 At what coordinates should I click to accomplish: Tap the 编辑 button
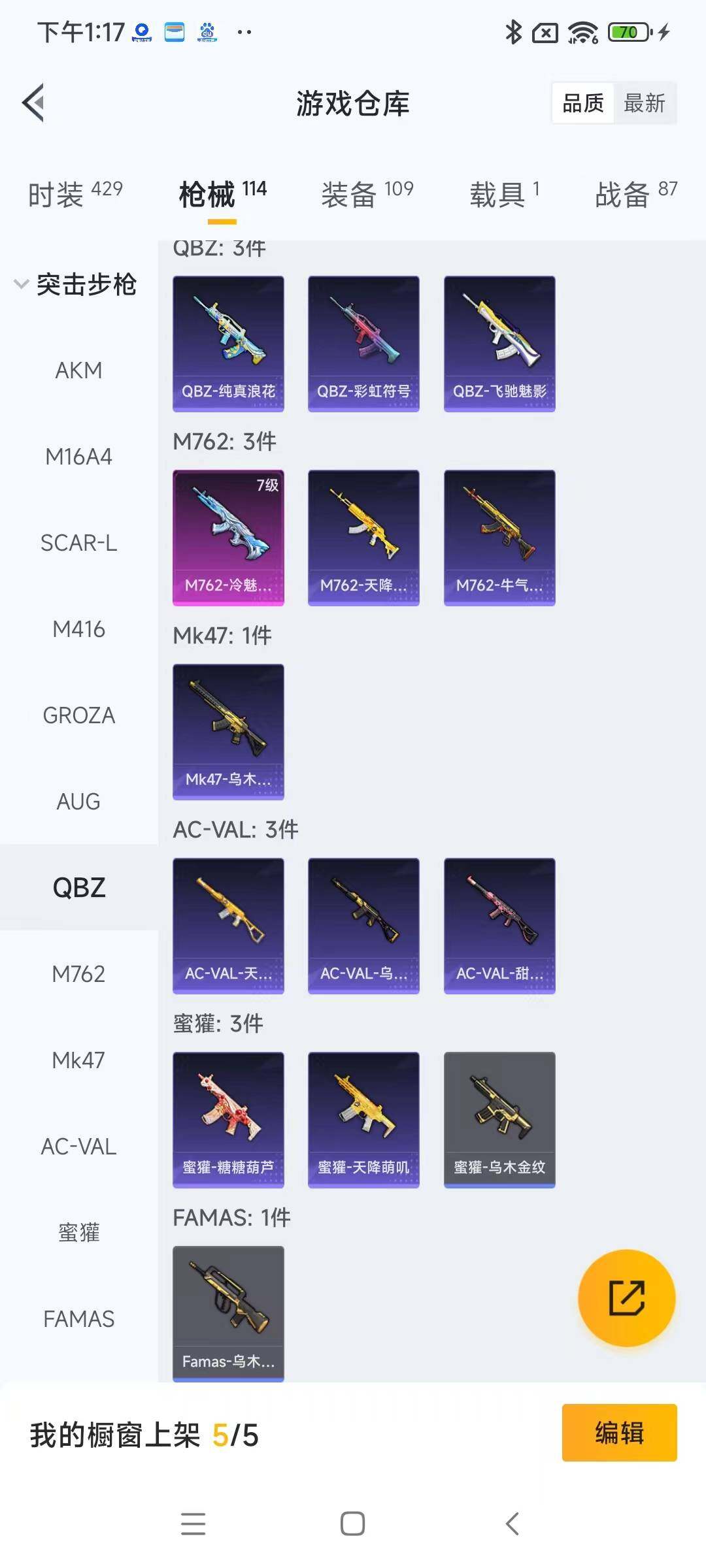pos(618,1433)
